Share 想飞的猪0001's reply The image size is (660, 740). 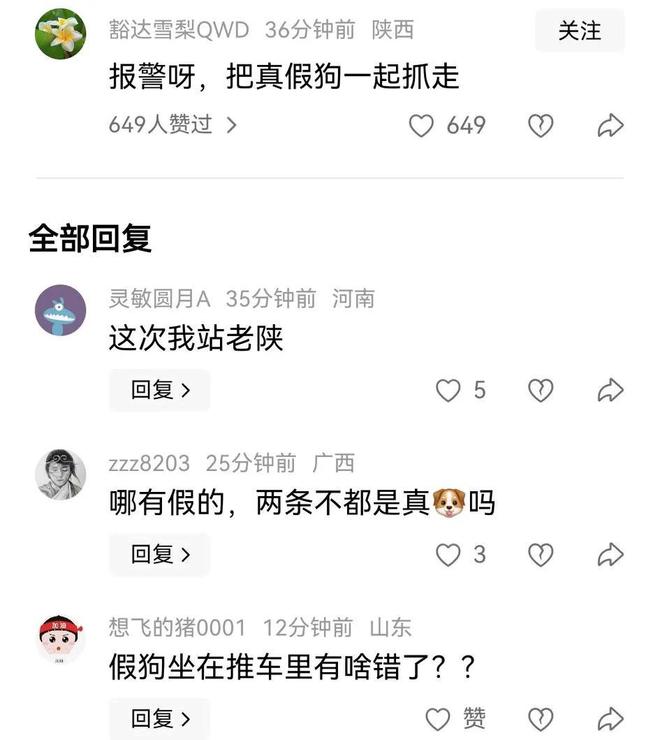click(610, 718)
